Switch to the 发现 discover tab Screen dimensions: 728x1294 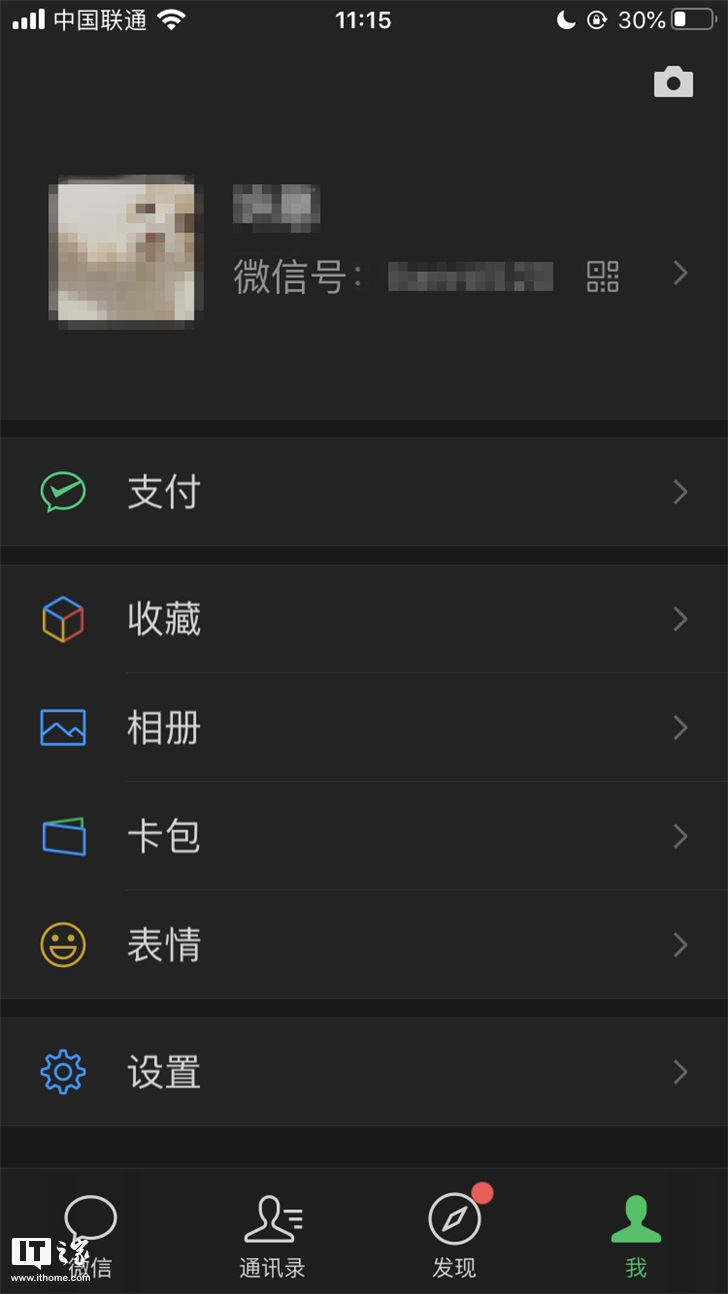455,1235
